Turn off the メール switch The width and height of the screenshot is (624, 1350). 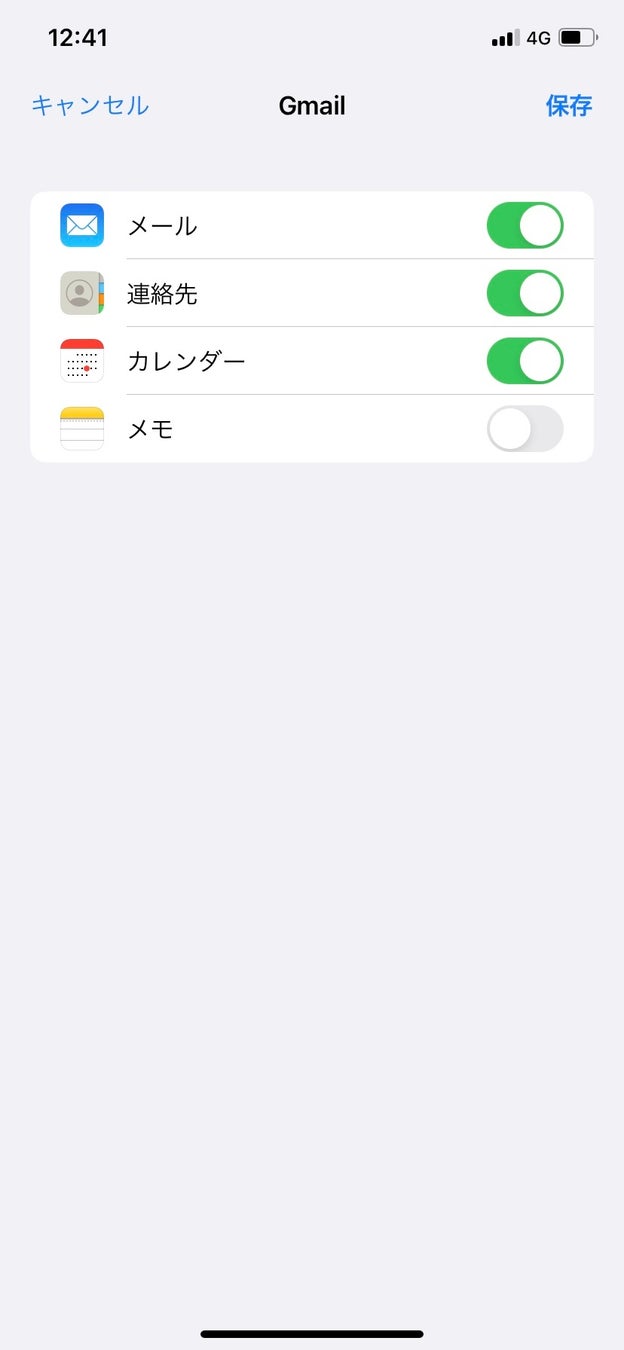click(525, 226)
